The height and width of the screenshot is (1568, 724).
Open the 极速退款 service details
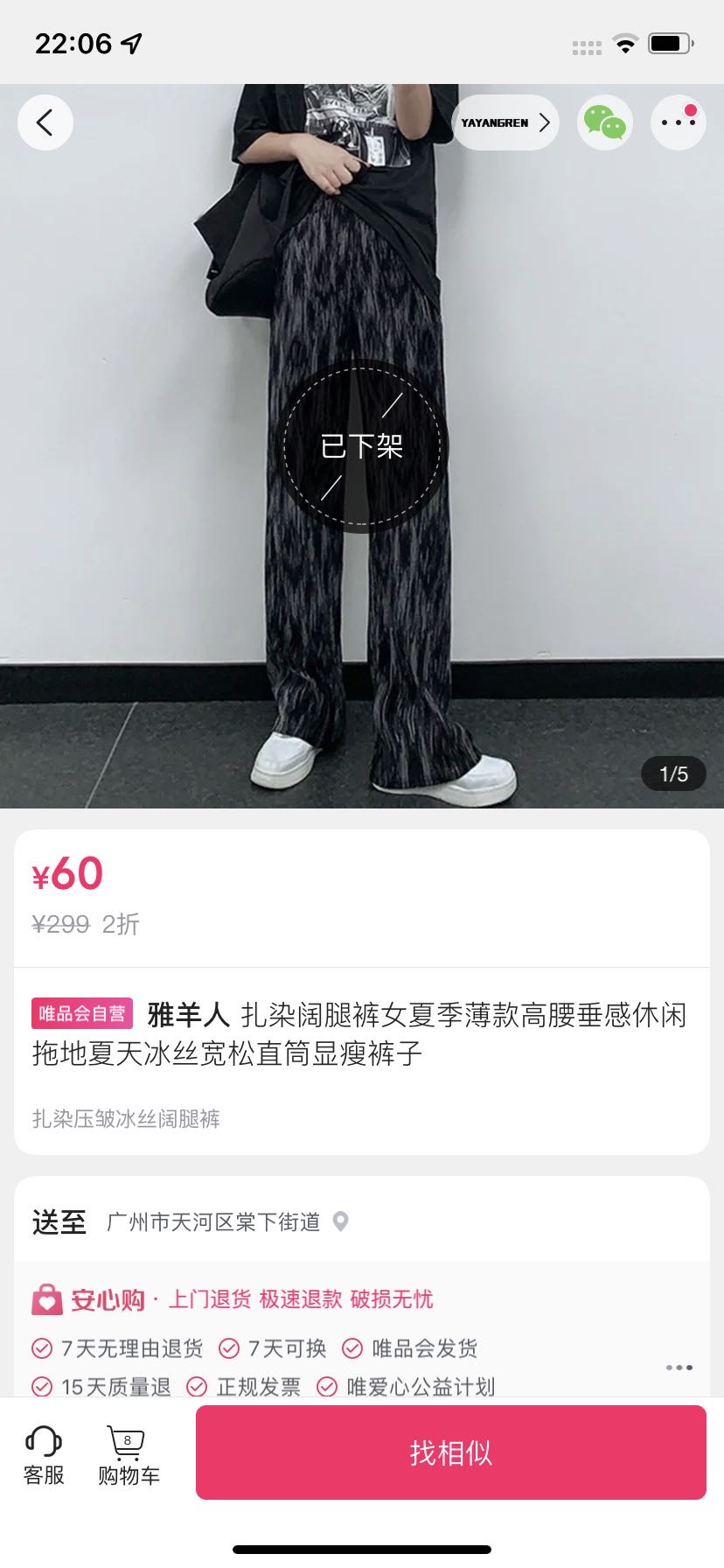pos(302,1300)
